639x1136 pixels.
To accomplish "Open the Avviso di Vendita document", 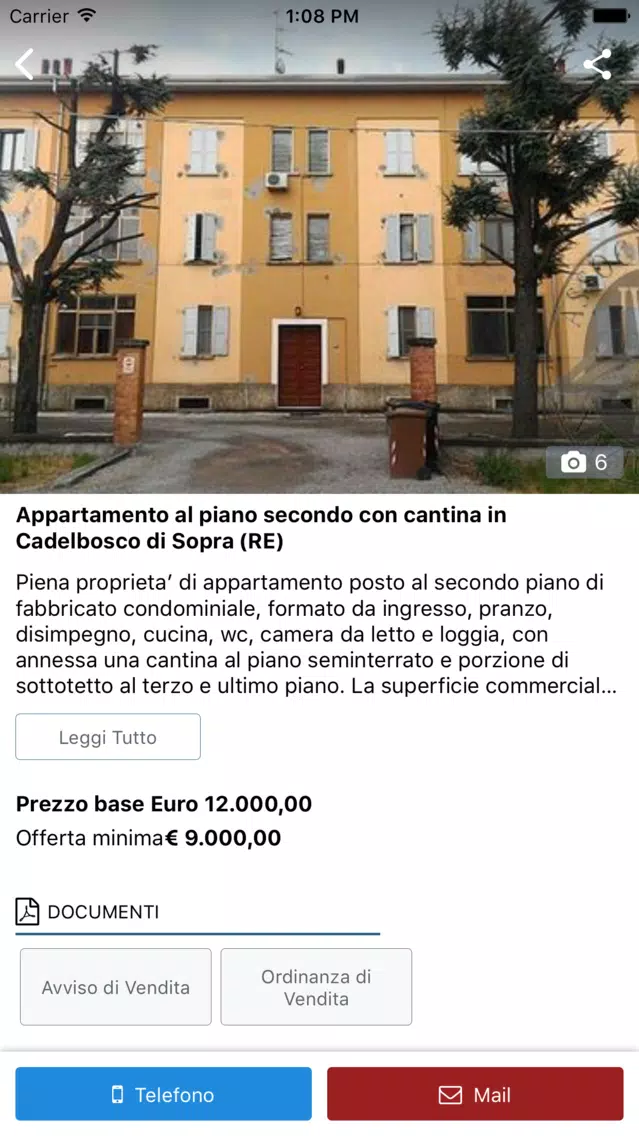I will (x=116, y=987).
